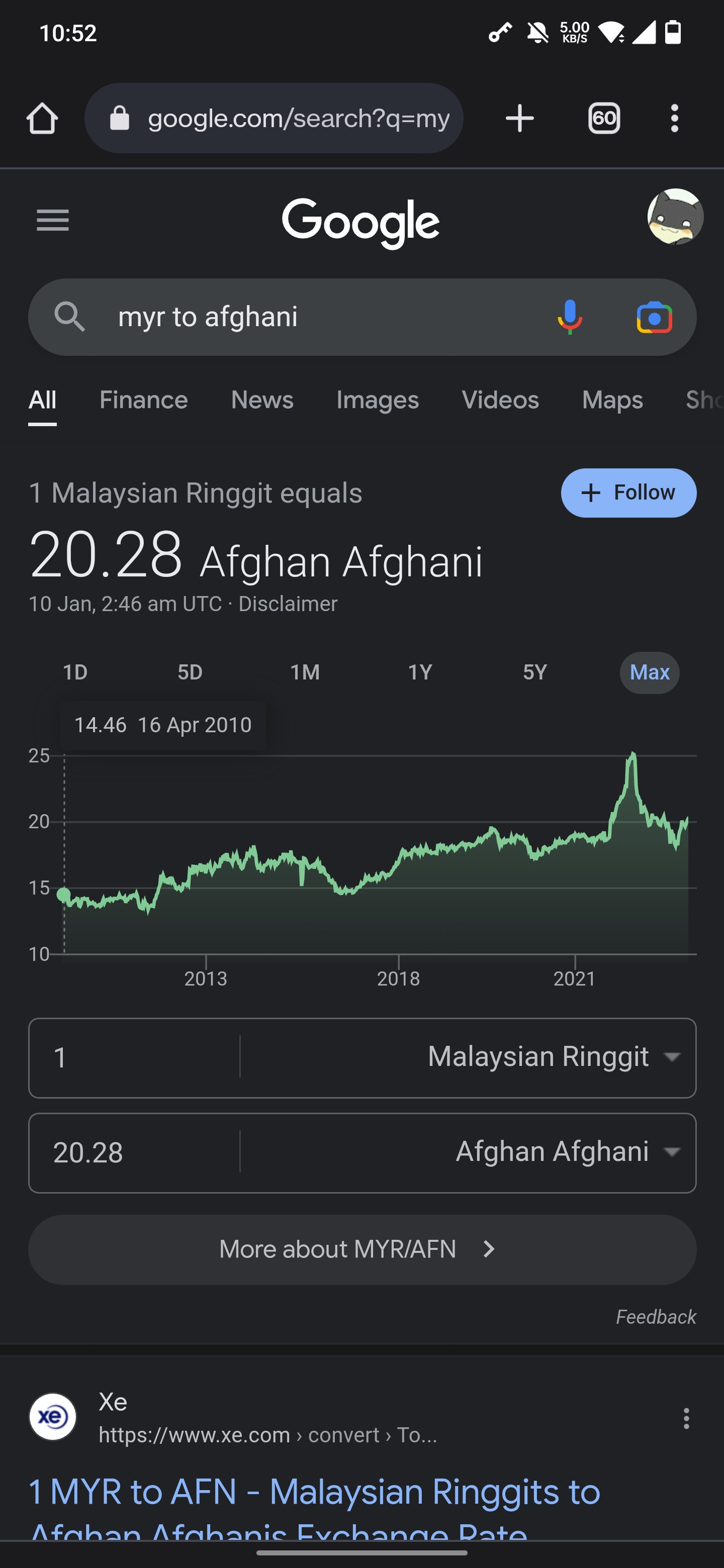724x1568 pixels.
Task: Switch to the Finance tab
Action: [x=144, y=401]
